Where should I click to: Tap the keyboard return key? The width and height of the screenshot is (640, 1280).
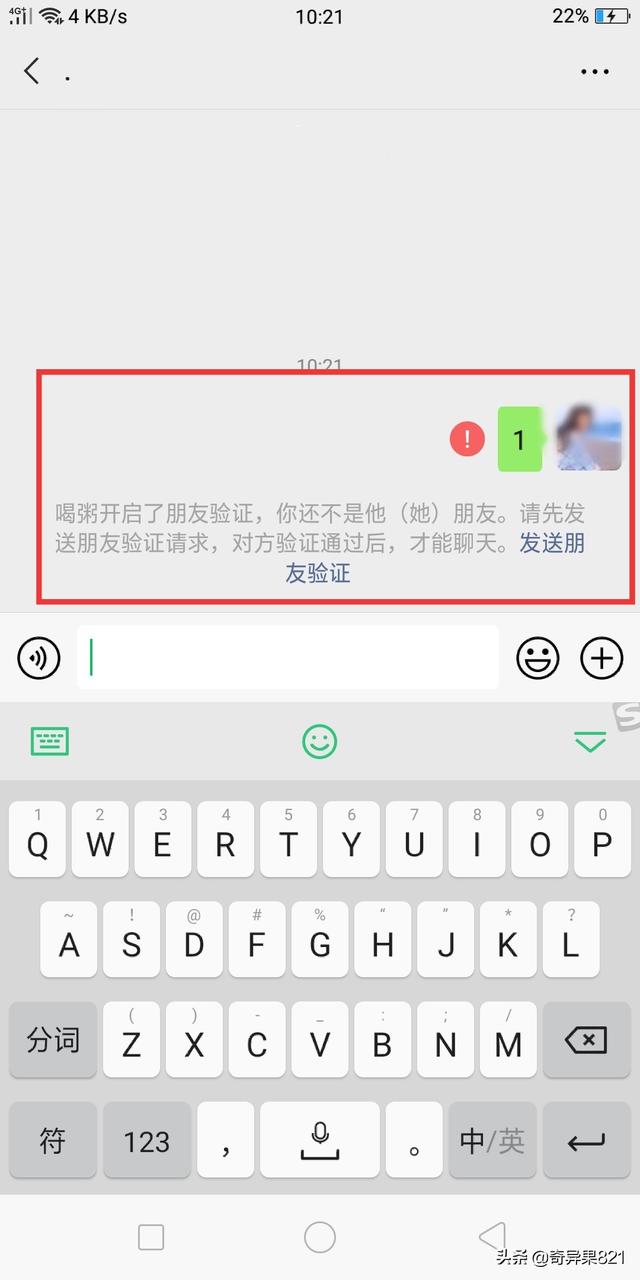point(586,1140)
